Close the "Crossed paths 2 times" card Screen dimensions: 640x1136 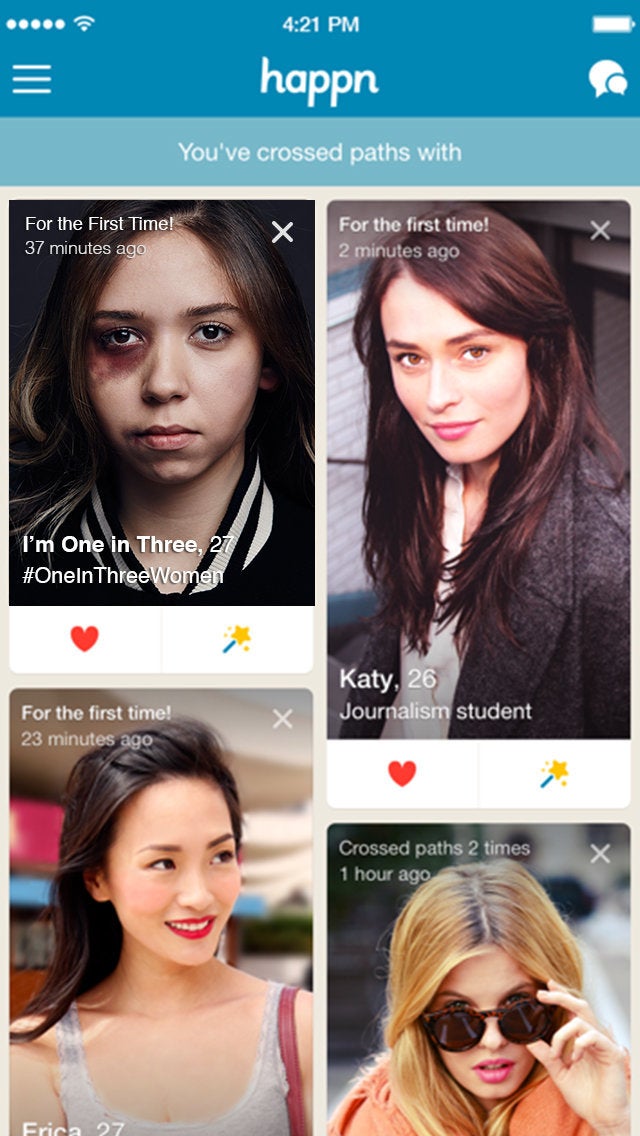[x=600, y=853]
